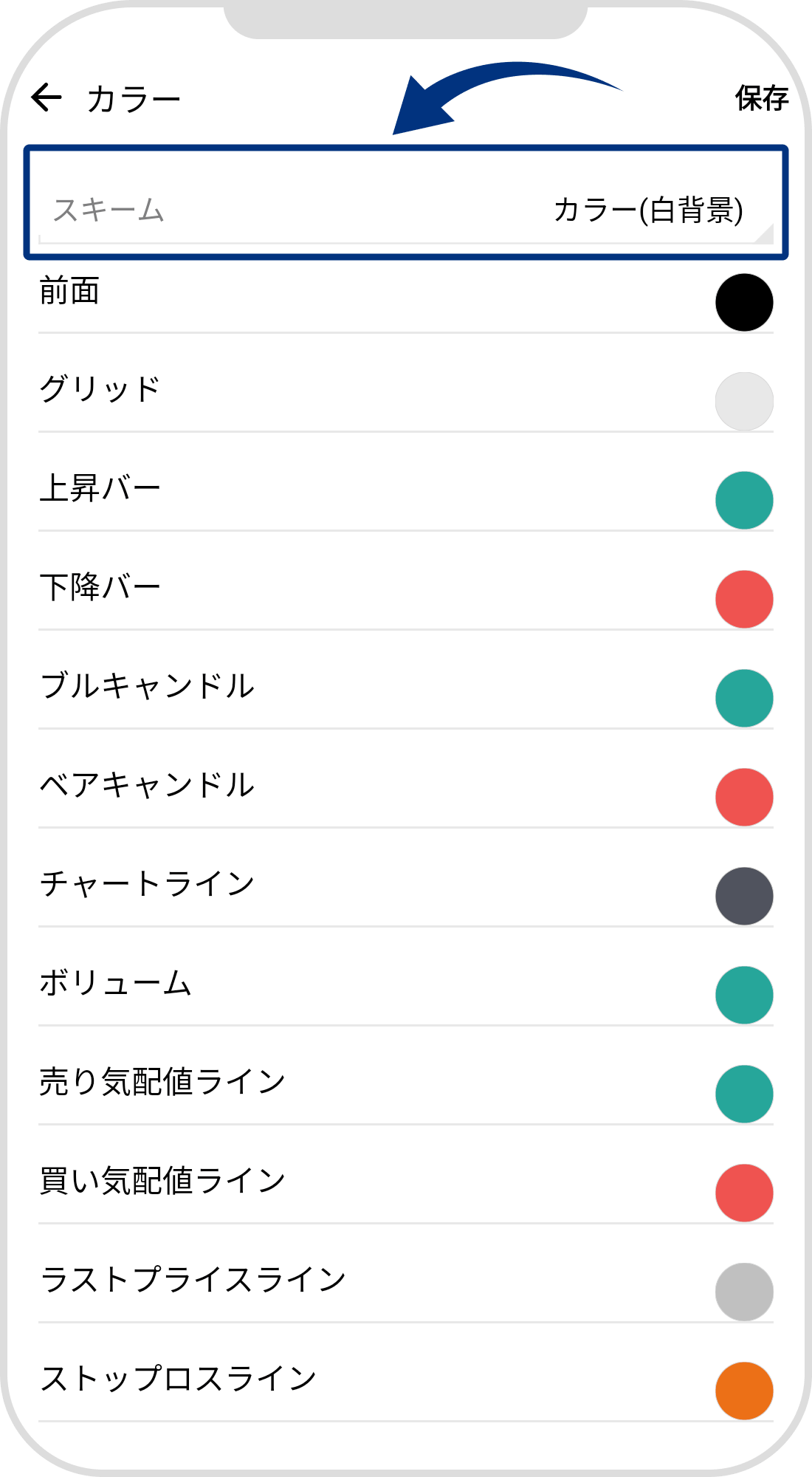The width and height of the screenshot is (812, 1477).
Task: Save the color settings with 保存
Action: tap(762, 96)
